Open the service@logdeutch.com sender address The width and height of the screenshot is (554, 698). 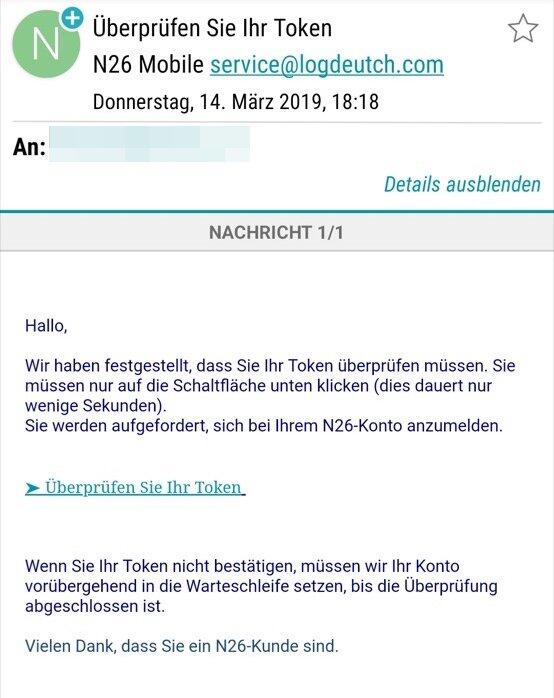pyautogui.click(x=327, y=65)
